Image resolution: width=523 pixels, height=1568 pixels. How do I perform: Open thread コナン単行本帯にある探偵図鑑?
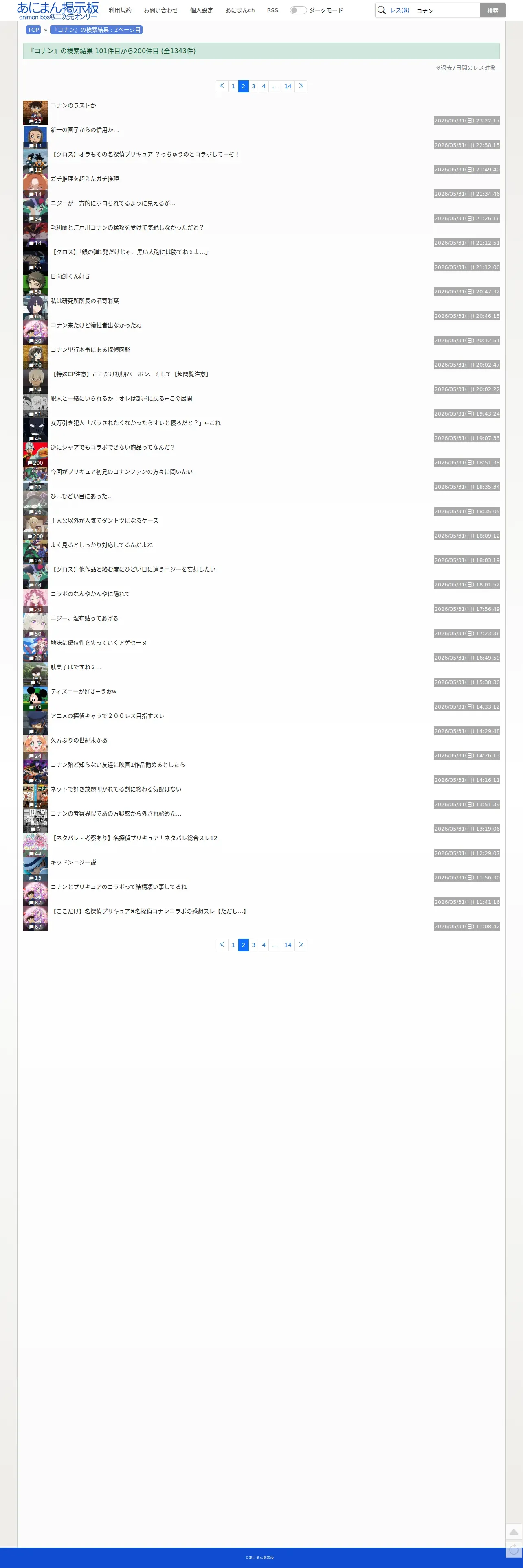click(x=90, y=350)
